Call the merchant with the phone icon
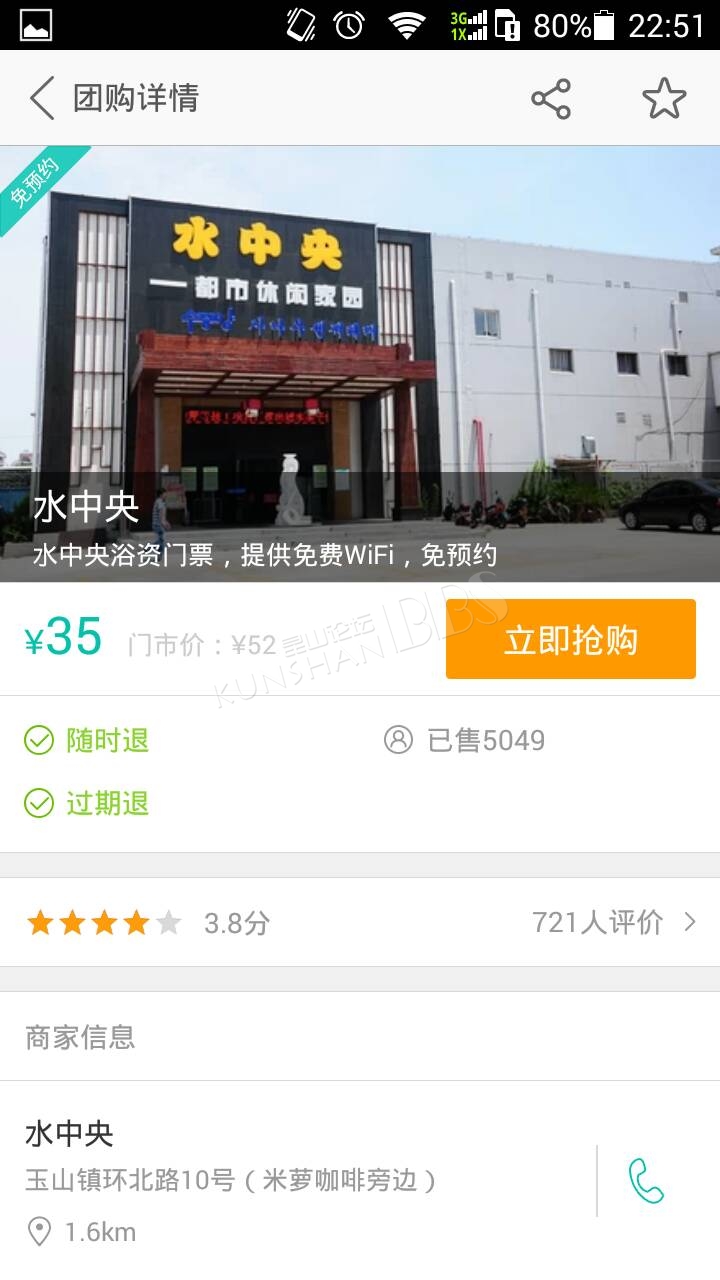The image size is (720, 1280). (646, 1180)
